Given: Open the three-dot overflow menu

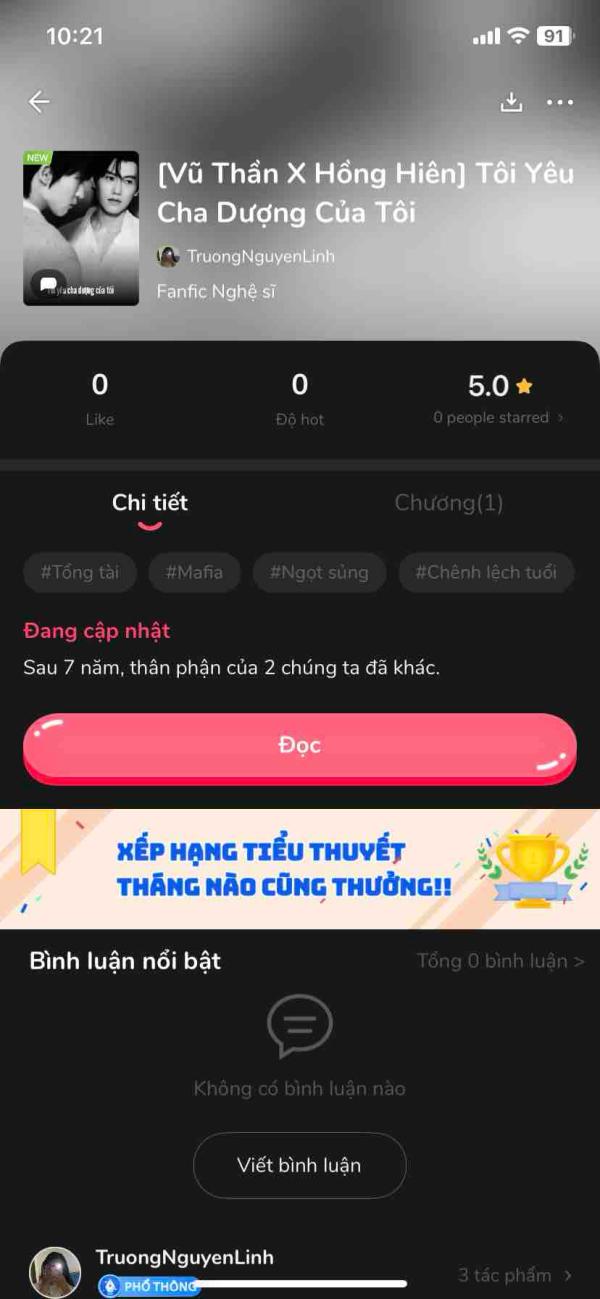Looking at the screenshot, I should 560,102.
